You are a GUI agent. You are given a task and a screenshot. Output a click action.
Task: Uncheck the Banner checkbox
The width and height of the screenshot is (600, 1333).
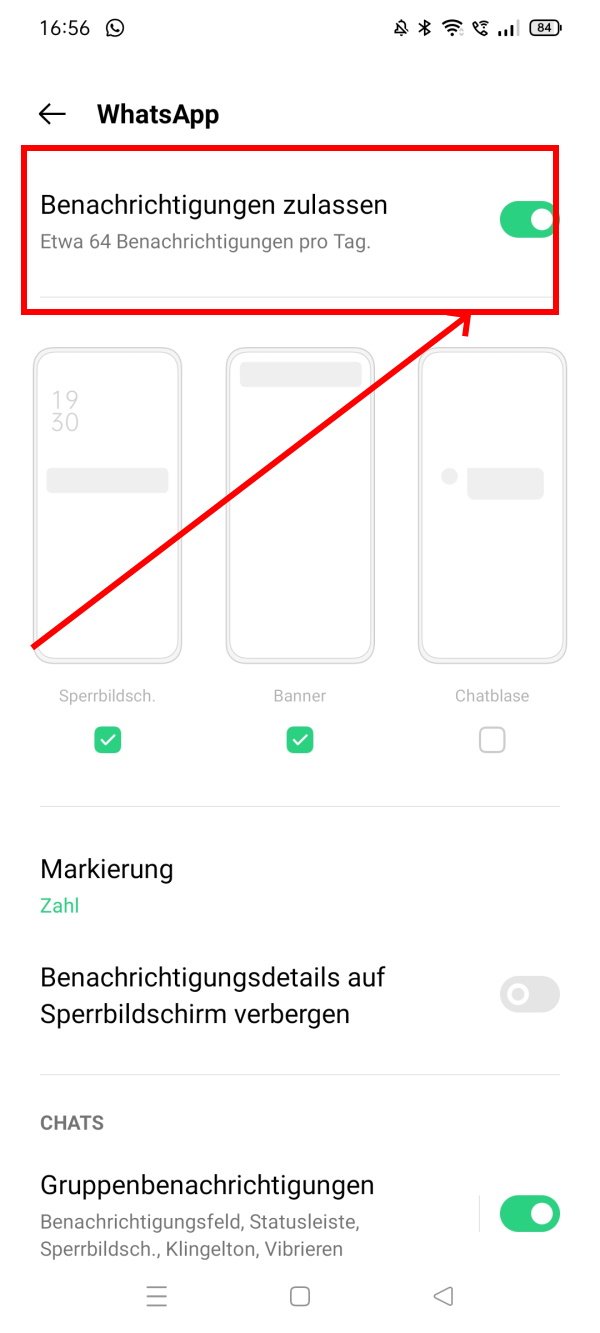tap(300, 740)
